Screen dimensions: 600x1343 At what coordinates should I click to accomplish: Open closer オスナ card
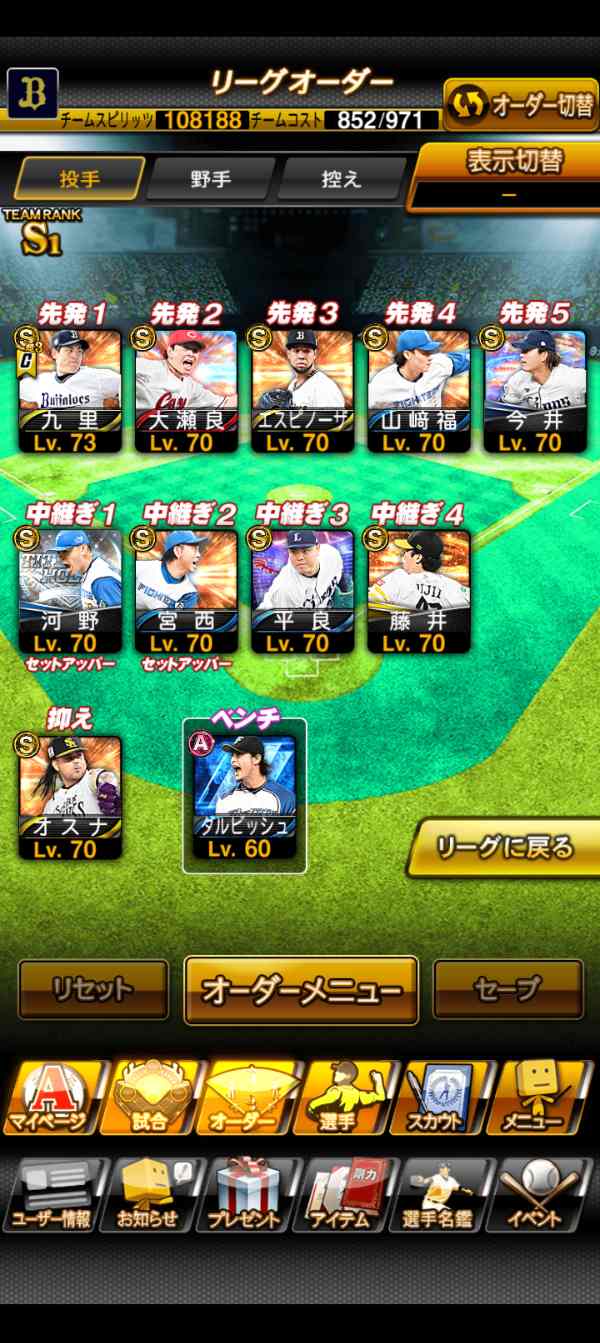pos(70,797)
